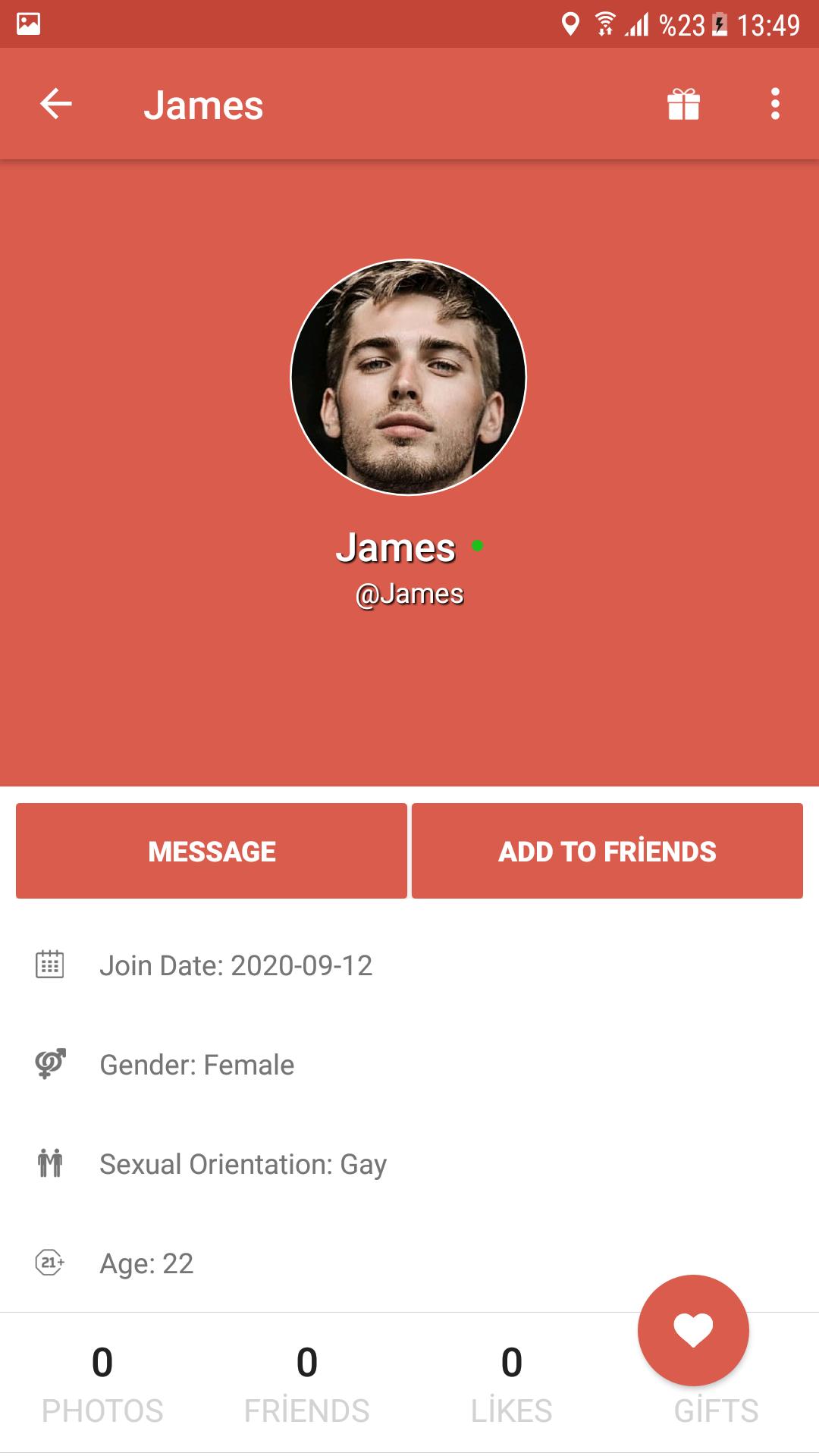Tap the MESSAGE button
The width and height of the screenshot is (819, 1456).
(212, 851)
